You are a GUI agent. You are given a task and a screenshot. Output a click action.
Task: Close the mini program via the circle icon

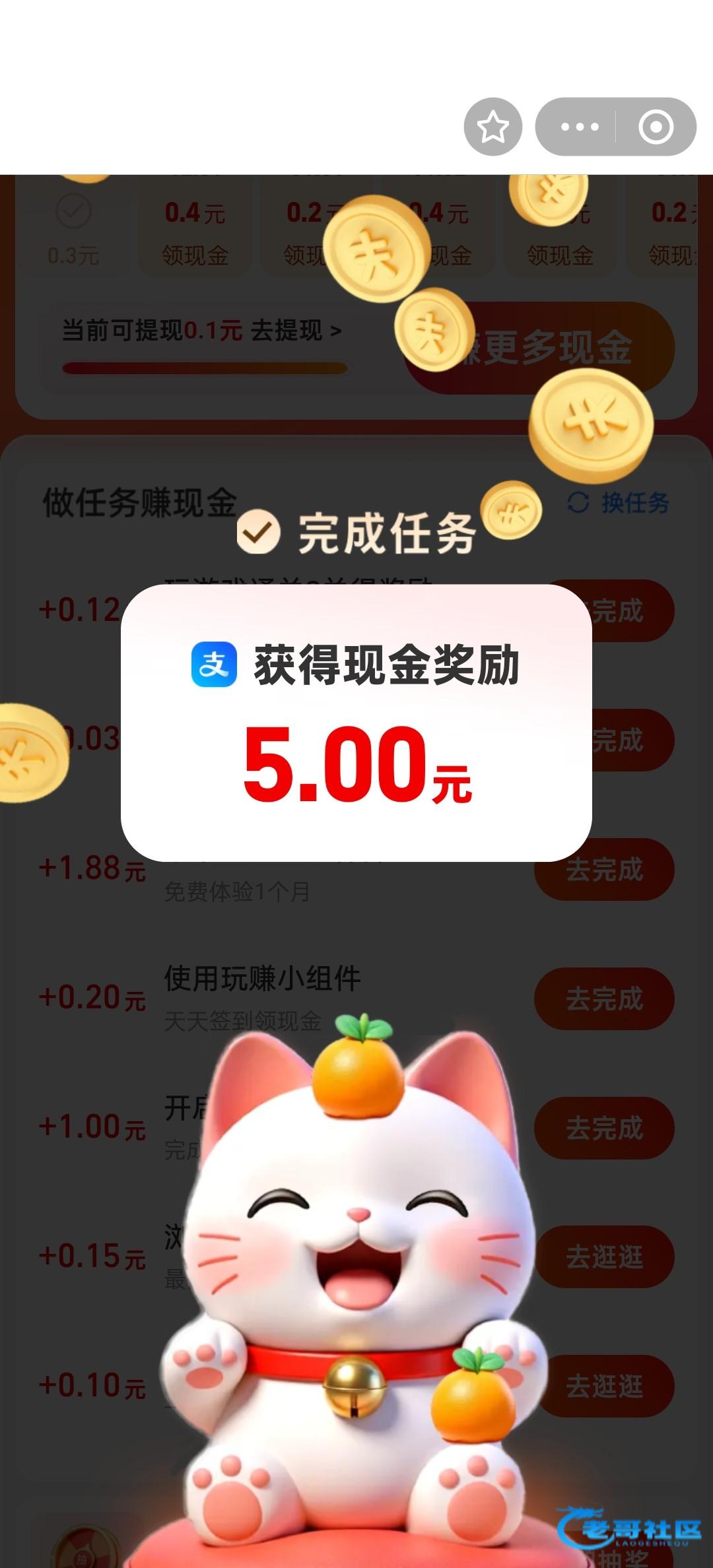click(x=656, y=127)
